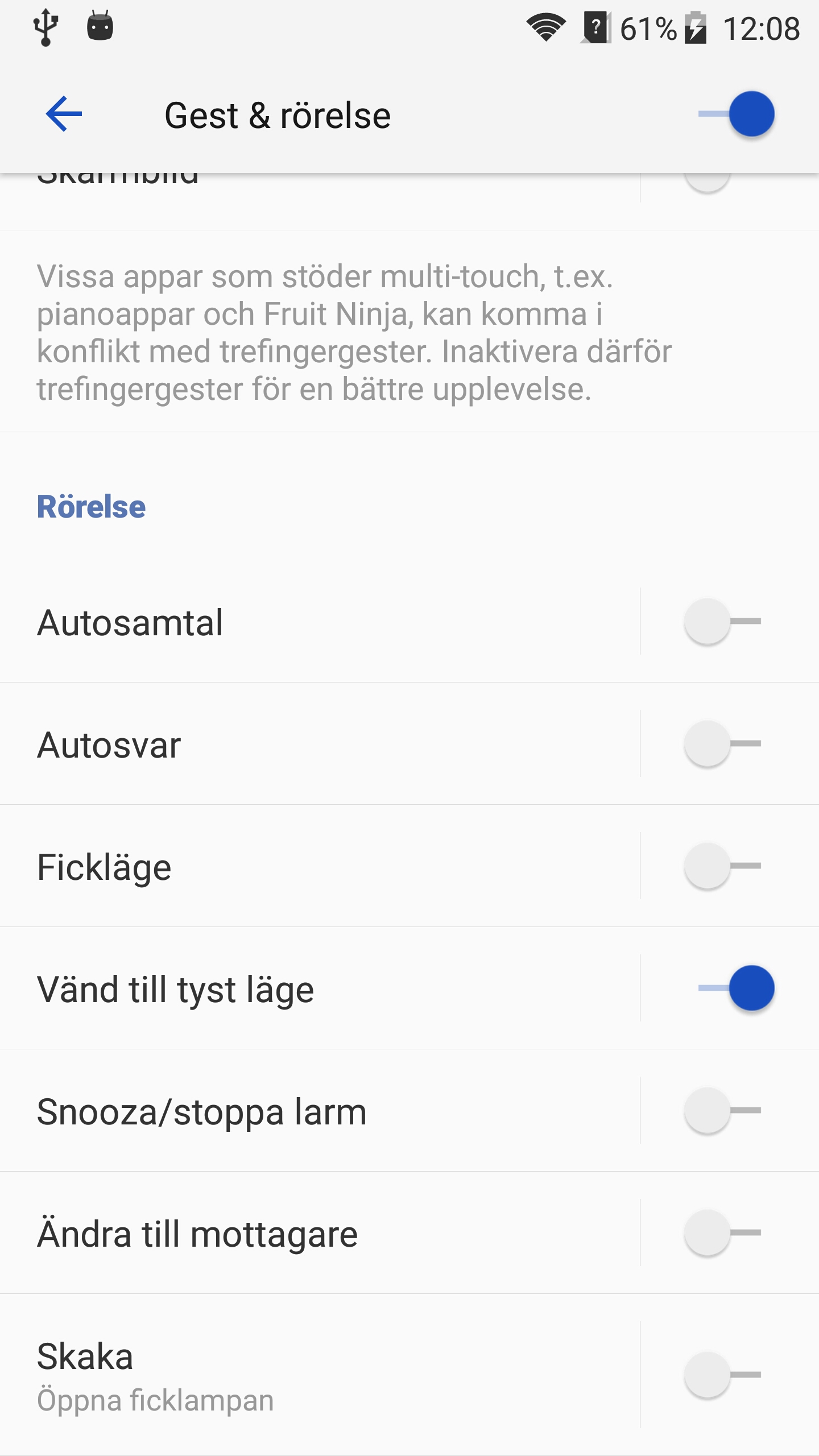Open the Autosvar row details
The image size is (819, 1456).
tap(320, 743)
